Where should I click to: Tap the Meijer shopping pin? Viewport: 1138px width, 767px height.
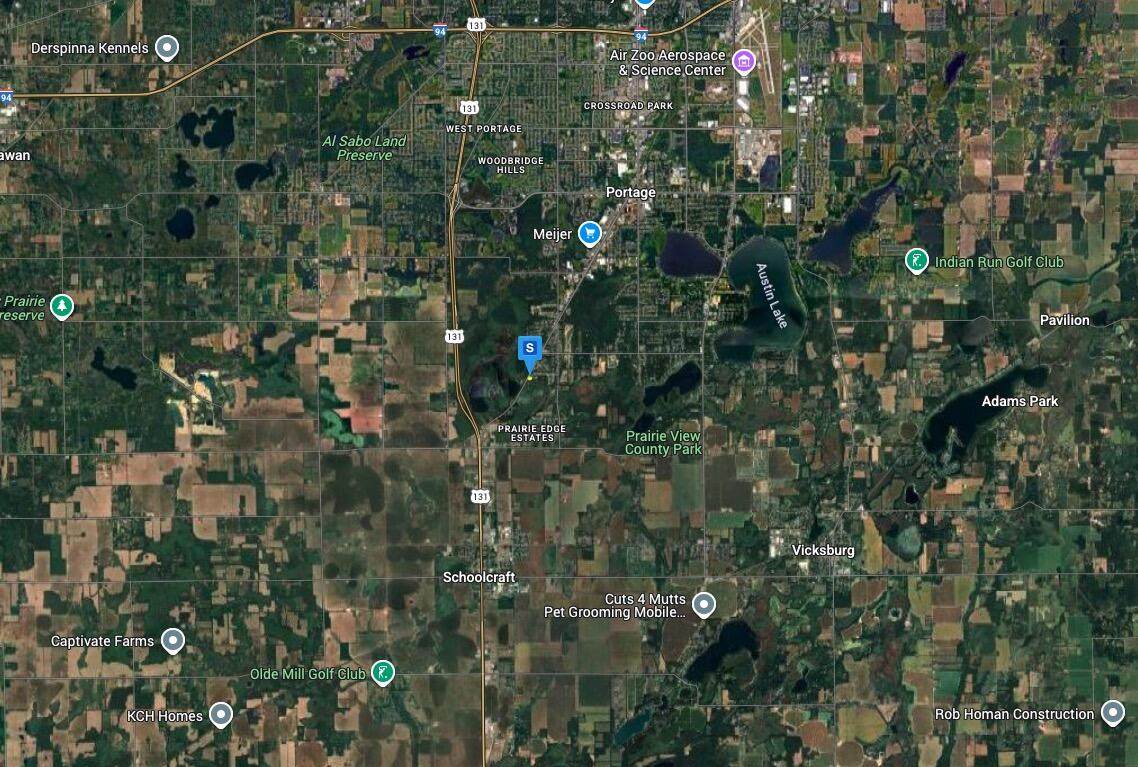point(590,234)
